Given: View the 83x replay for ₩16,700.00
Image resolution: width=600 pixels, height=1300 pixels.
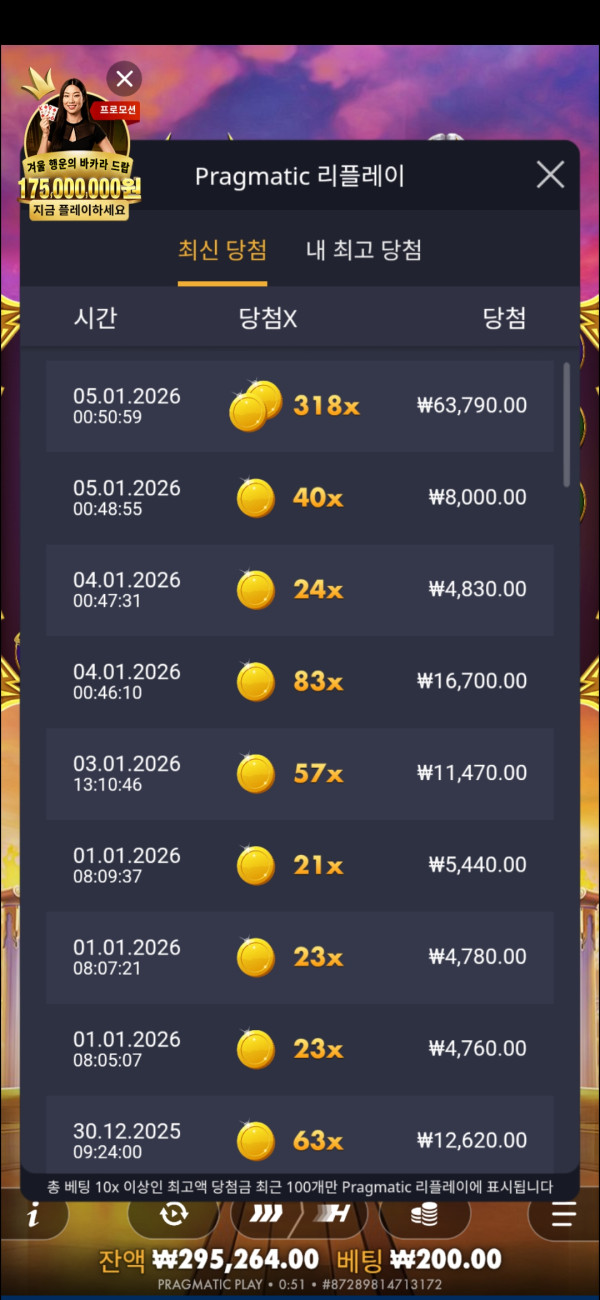Looking at the screenshot, I should pos(300,681).
